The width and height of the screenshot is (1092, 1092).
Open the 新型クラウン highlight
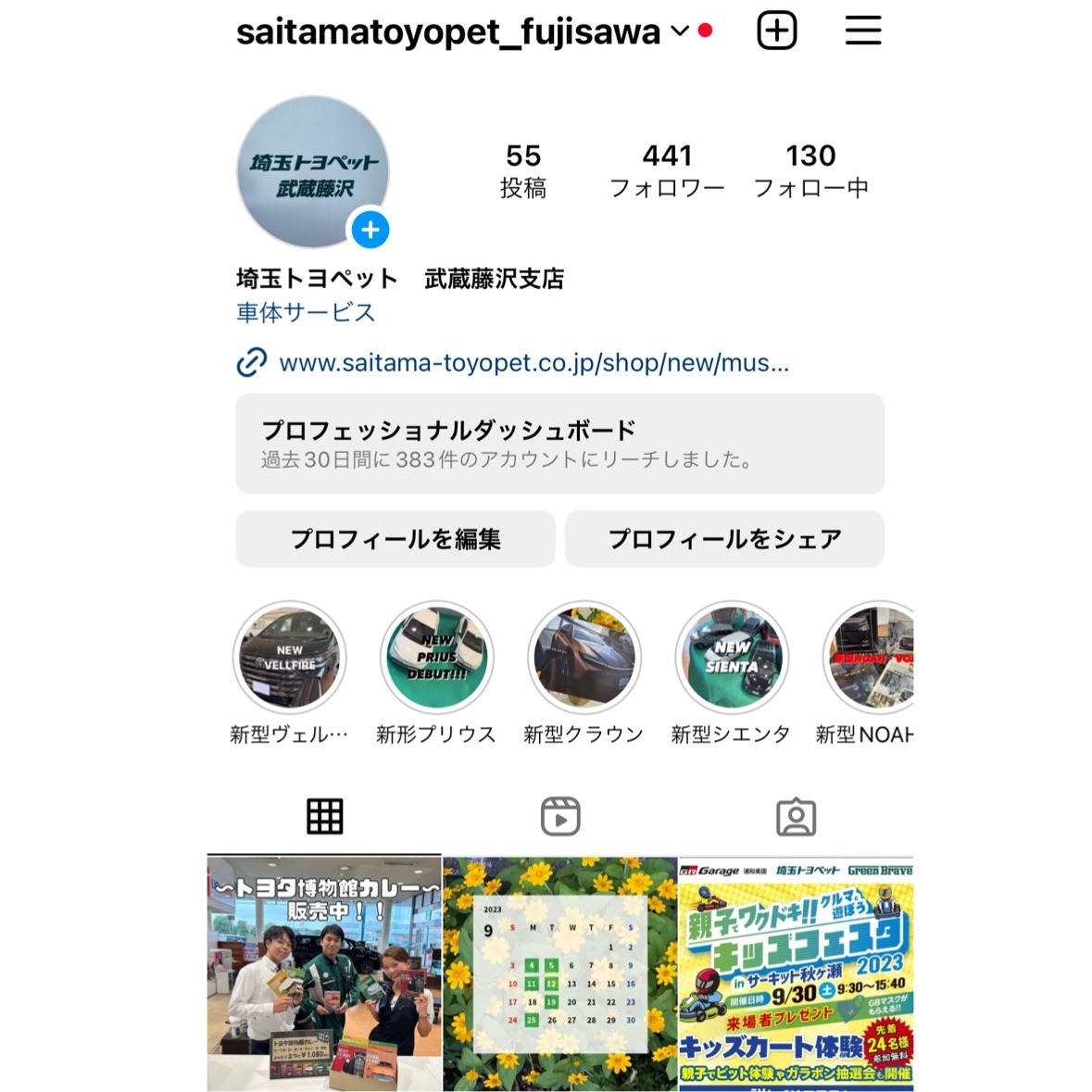click(584, 659)
